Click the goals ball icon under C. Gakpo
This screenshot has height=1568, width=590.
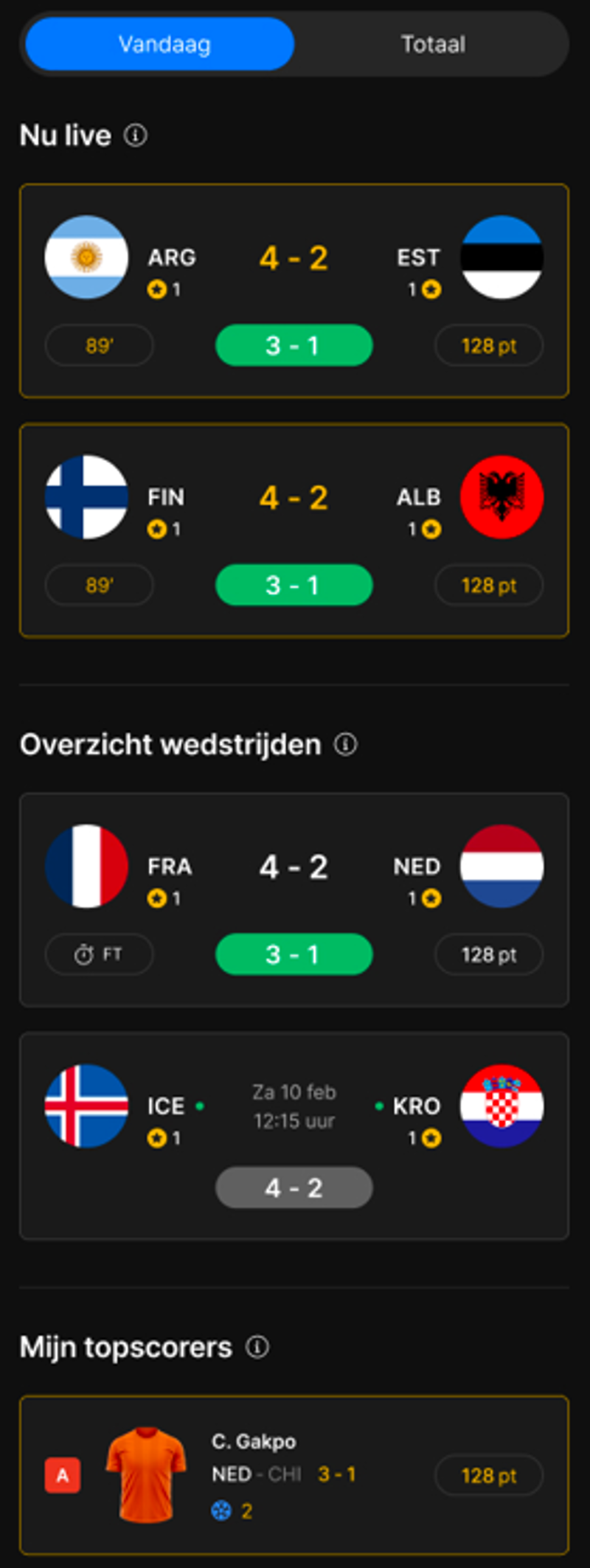(220, 1509)
